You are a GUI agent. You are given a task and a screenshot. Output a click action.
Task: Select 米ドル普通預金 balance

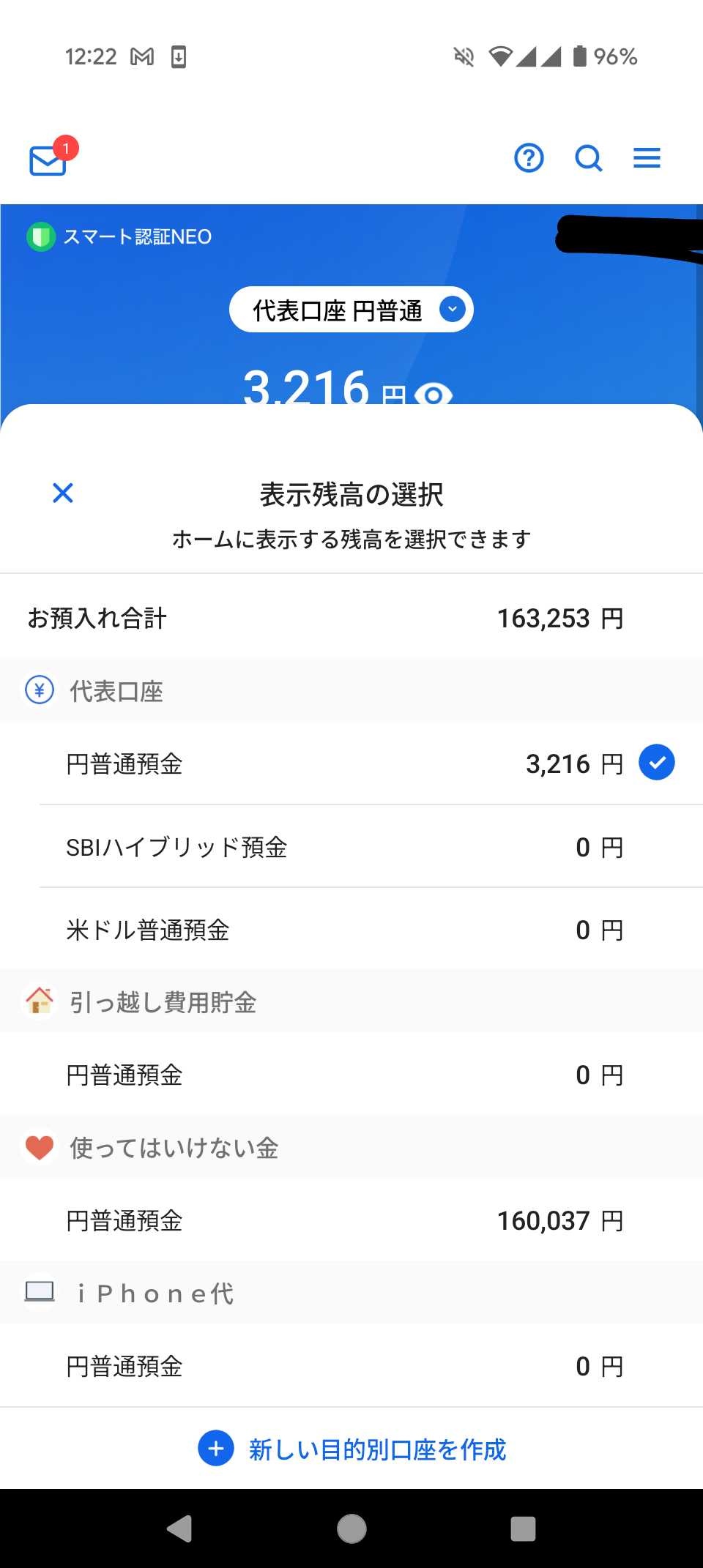click(351, 930)
